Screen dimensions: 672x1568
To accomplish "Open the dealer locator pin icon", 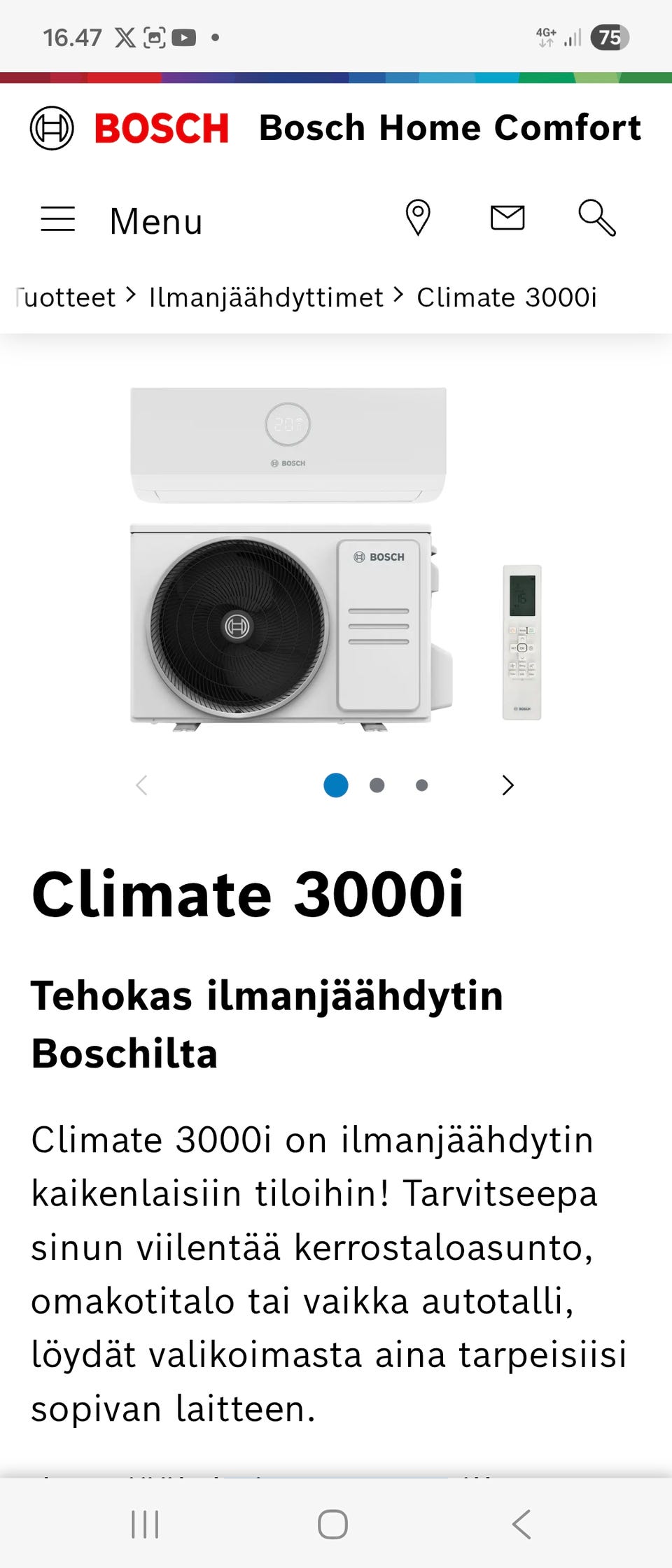I will 418,218.
